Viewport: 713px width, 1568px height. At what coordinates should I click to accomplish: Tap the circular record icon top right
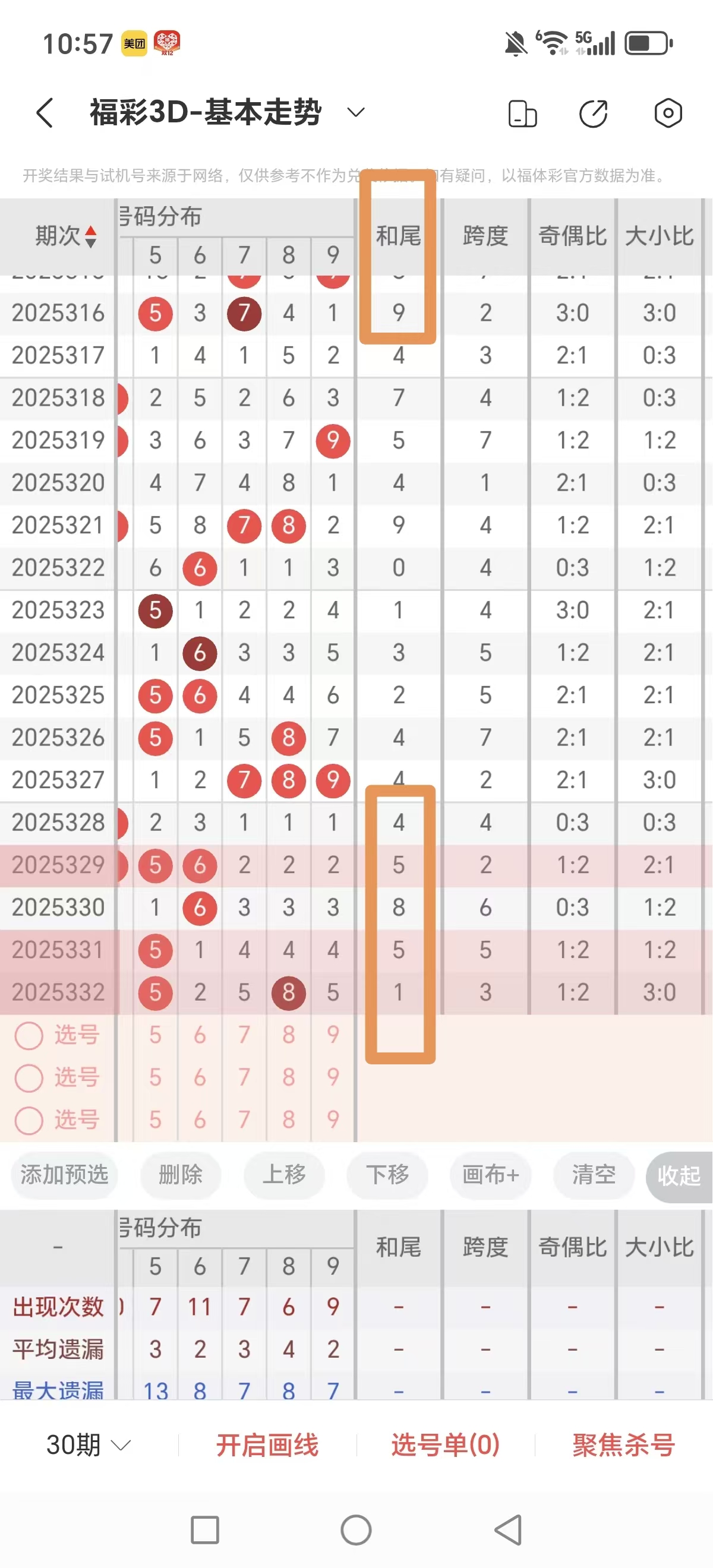click(x=667, y=113)
